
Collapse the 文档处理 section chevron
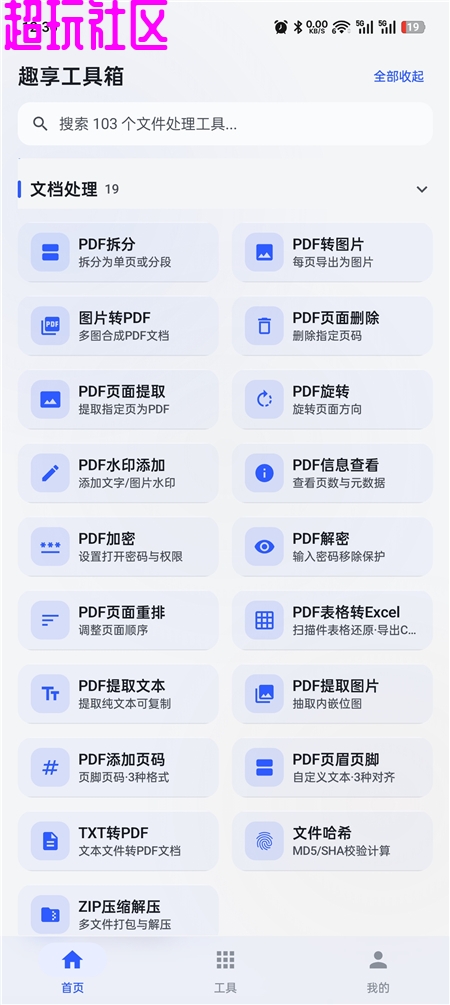(422, 189)
